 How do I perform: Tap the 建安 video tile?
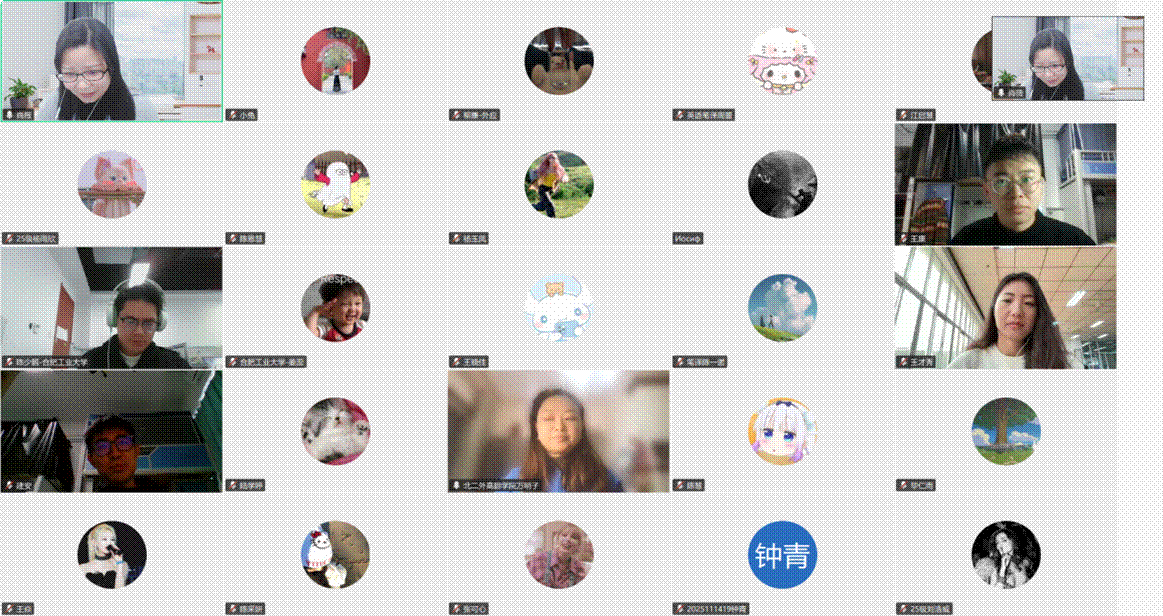111,431
